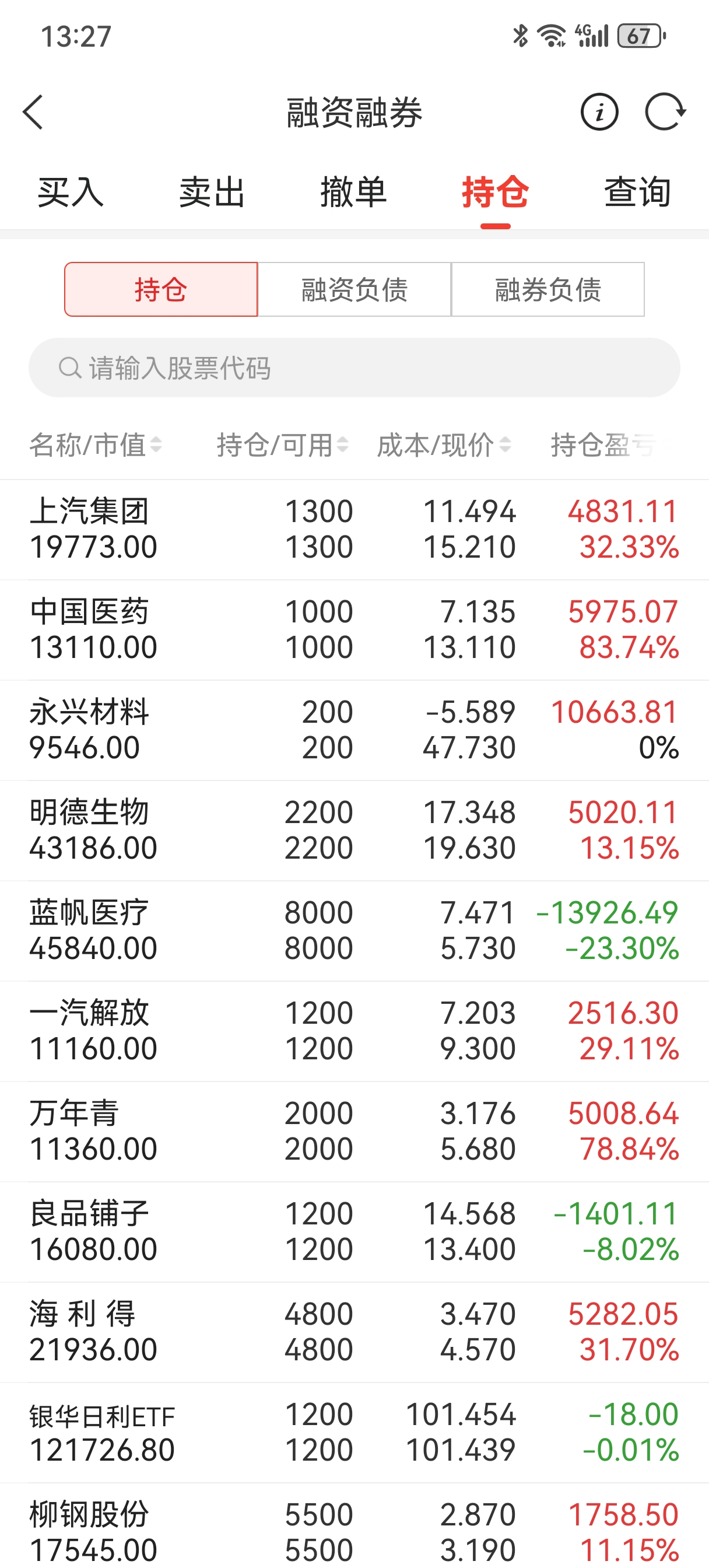Select the 融资负债 segment
This screenshot has height=1568, width=709.
click(x=354, y=290)
